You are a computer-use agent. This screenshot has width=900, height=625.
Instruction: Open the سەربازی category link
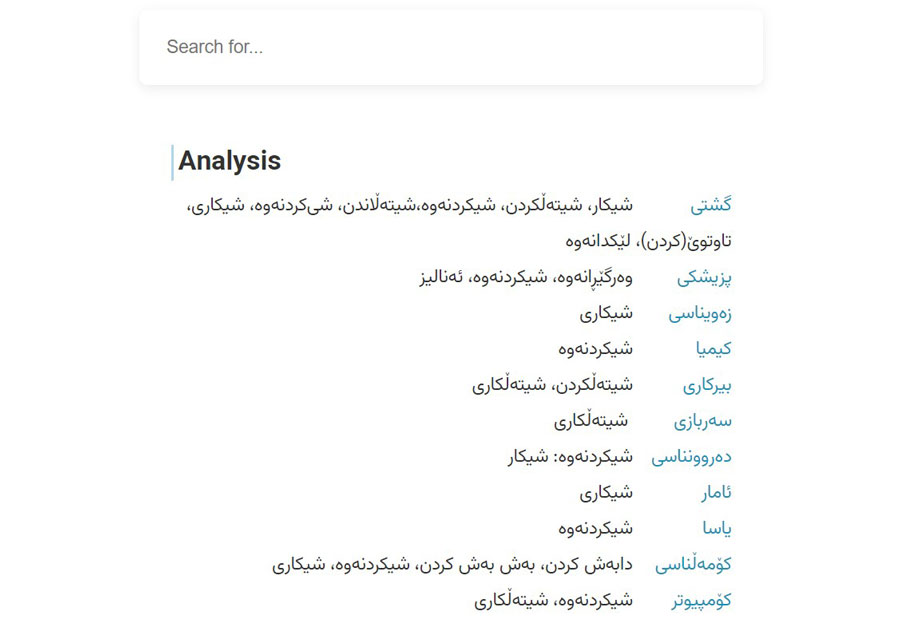pyautogui.click(x=703, y=421)
